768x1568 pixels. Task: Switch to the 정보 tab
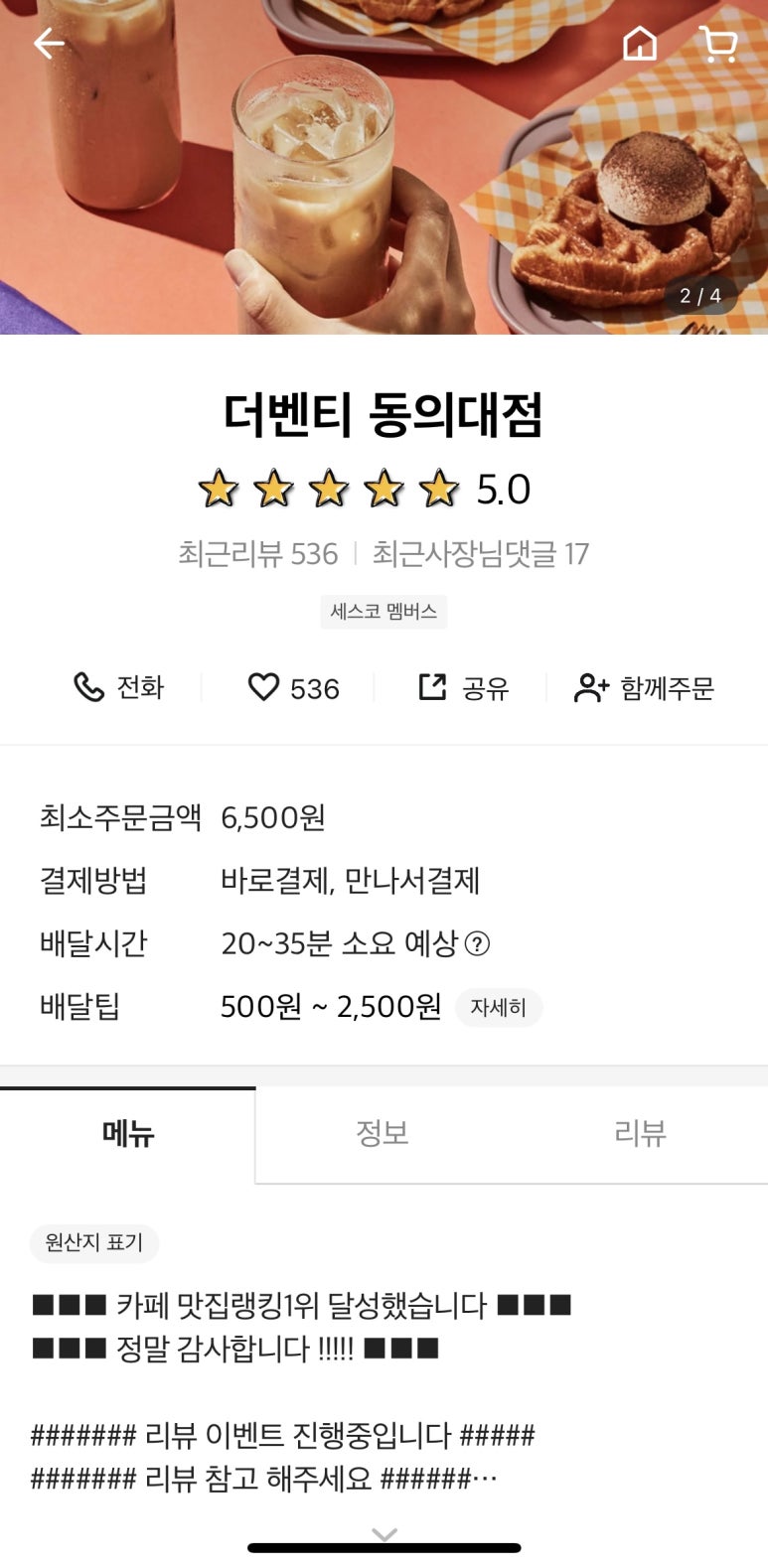pyautogui.click(x=383, y=1133)
